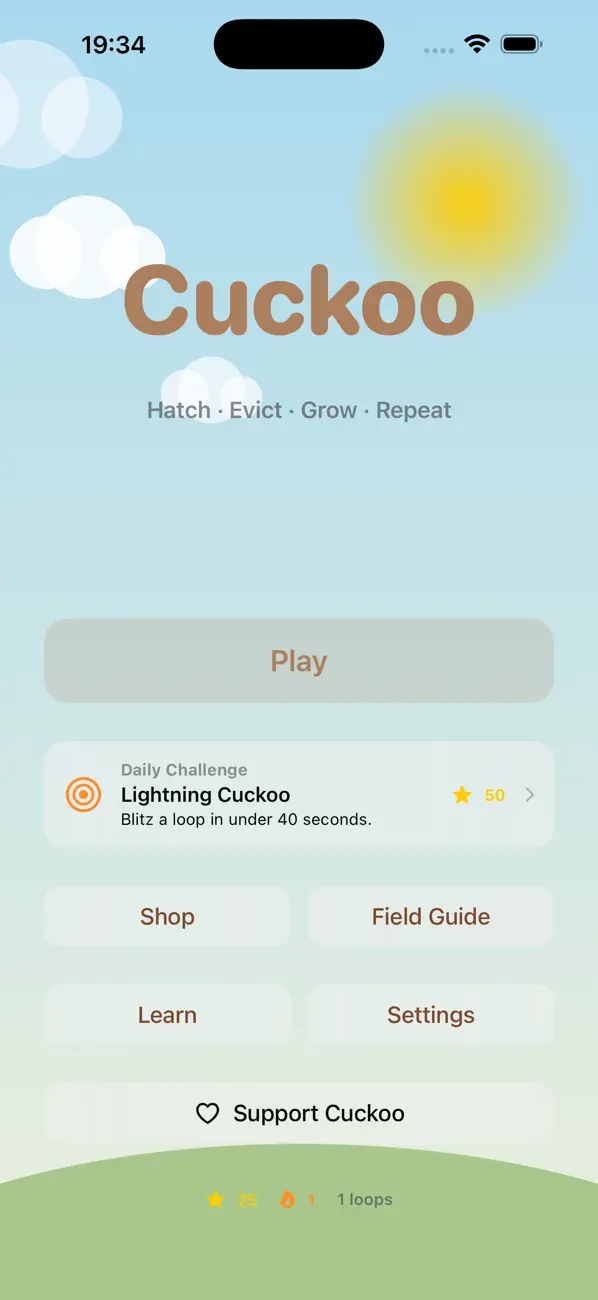This screenshot has width=598, height=1300.
Task: Go to the Learn section
Action: [x=167, y=1015]
